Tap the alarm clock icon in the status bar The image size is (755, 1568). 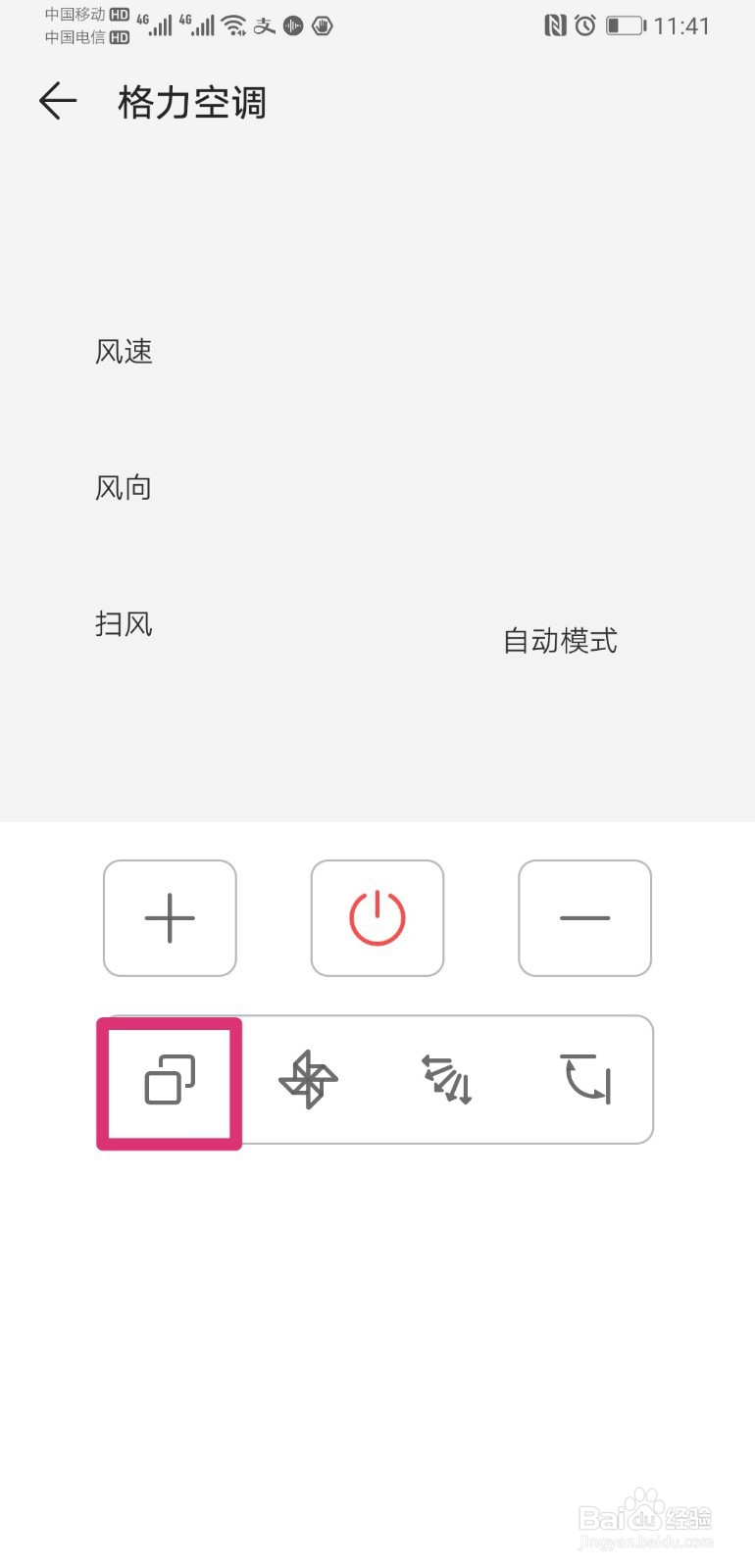click(583, 27)
